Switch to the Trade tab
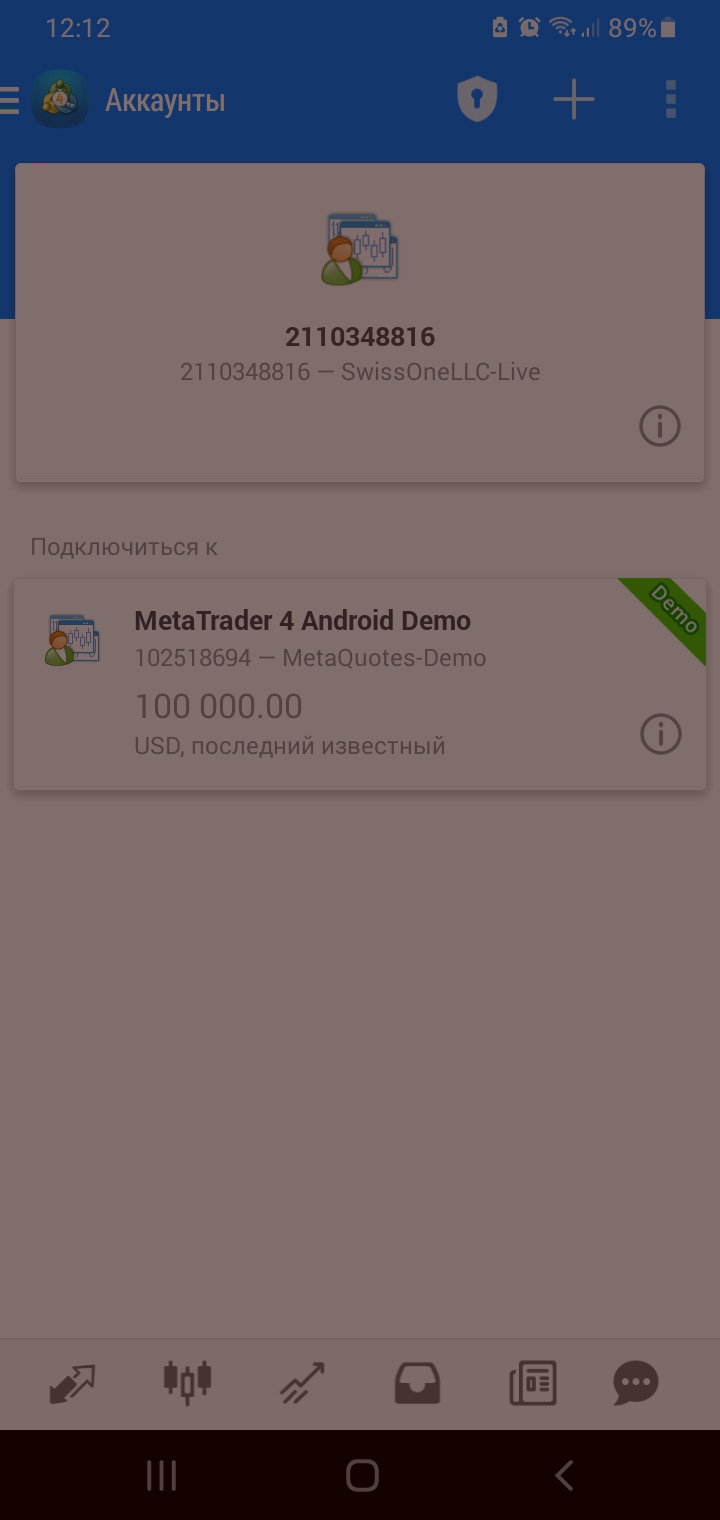This screenshot has width=720, height=1520. (302, 1384)
